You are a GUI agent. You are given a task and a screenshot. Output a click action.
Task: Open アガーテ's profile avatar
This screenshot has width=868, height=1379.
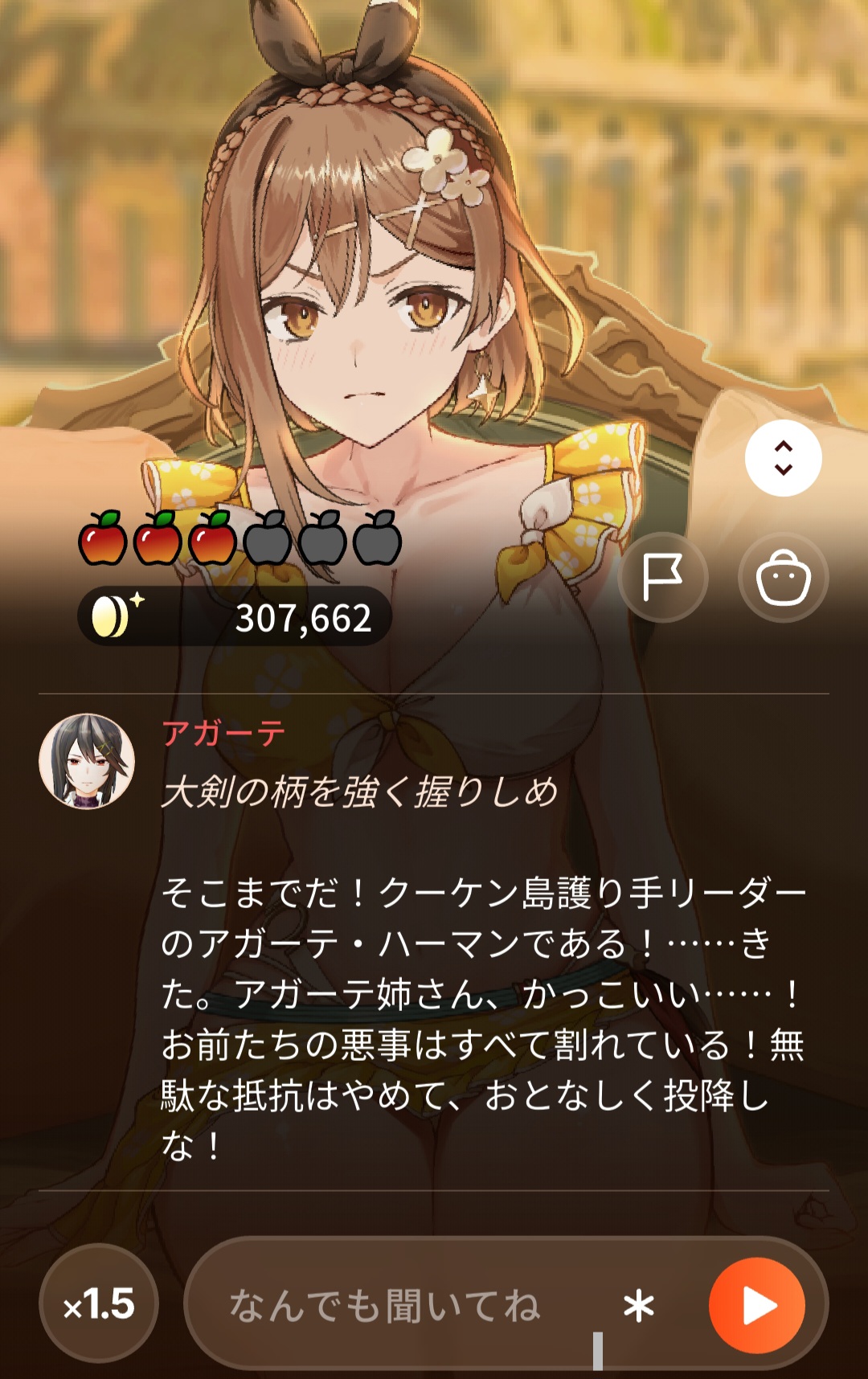point(87,761)
